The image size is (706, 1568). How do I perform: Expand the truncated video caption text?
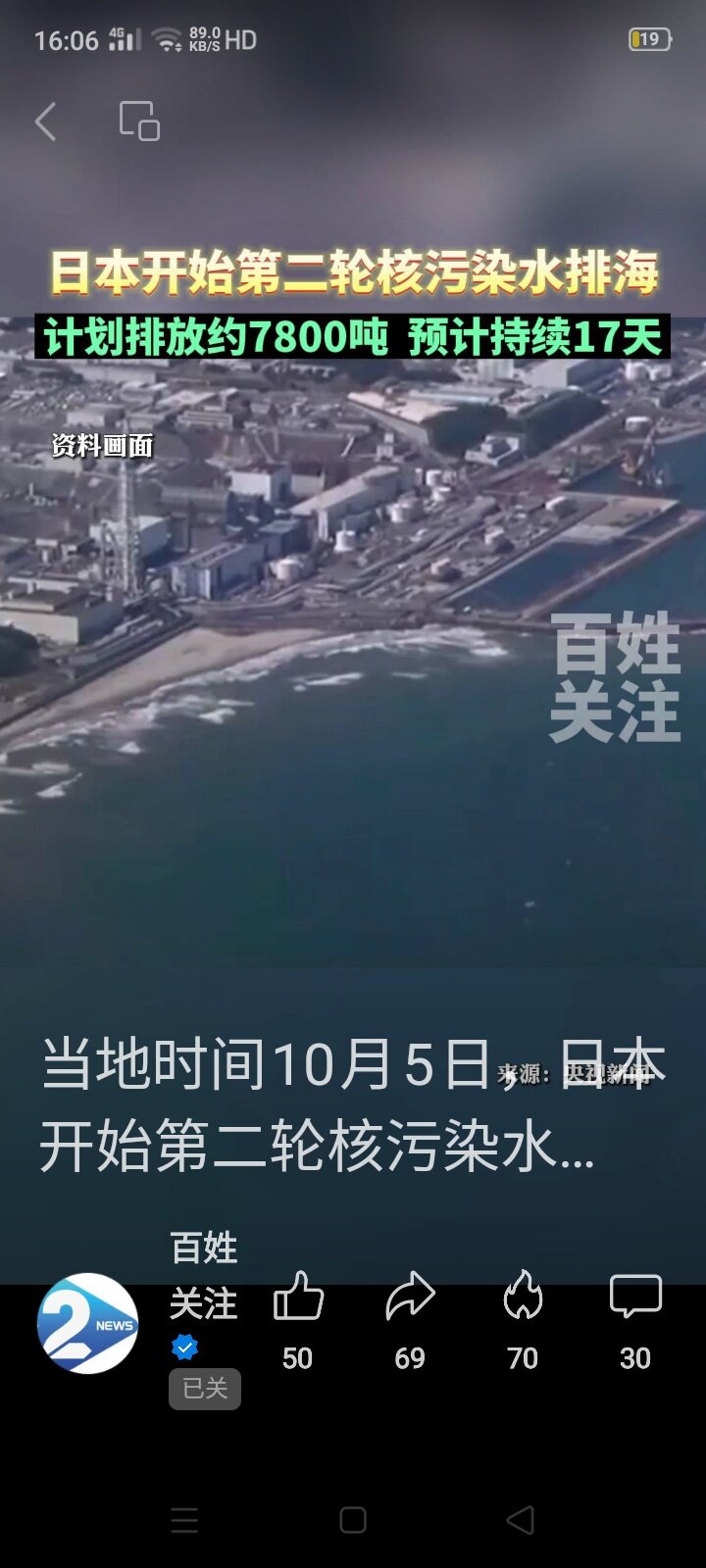pos(353,1105)
